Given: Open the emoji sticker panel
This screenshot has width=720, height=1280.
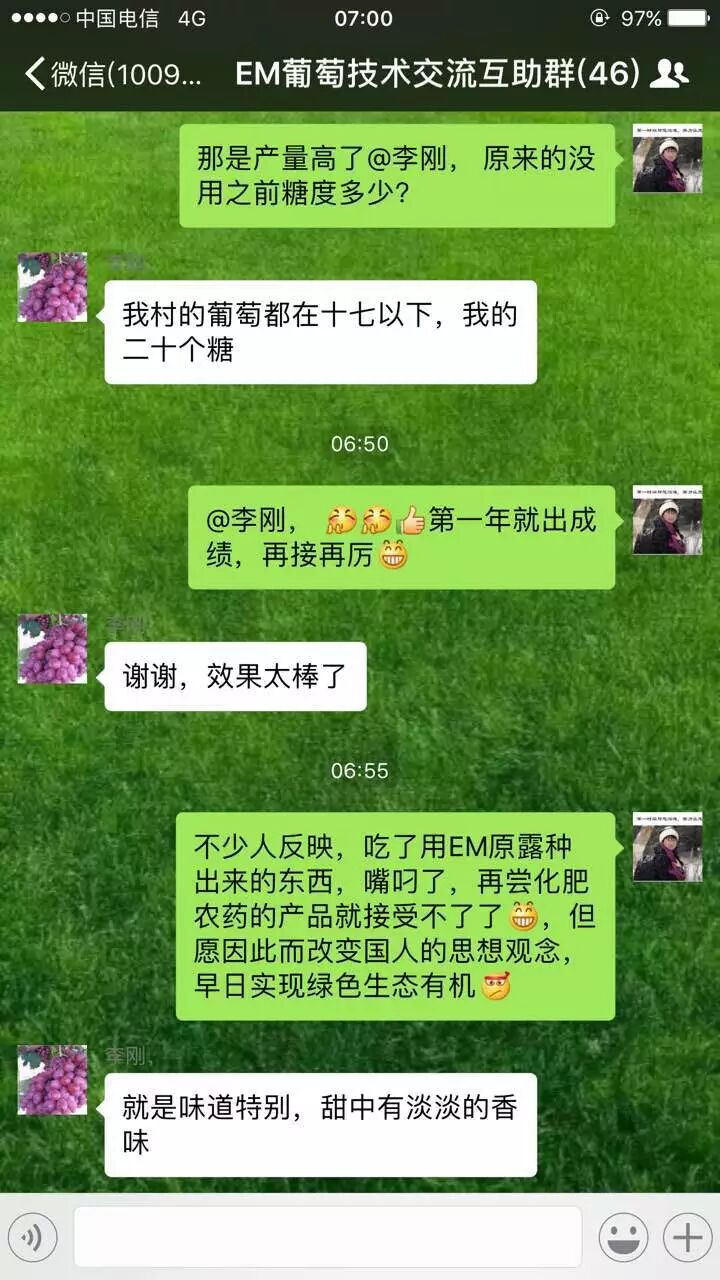Looking at the screenshot, I should 623,1238.
